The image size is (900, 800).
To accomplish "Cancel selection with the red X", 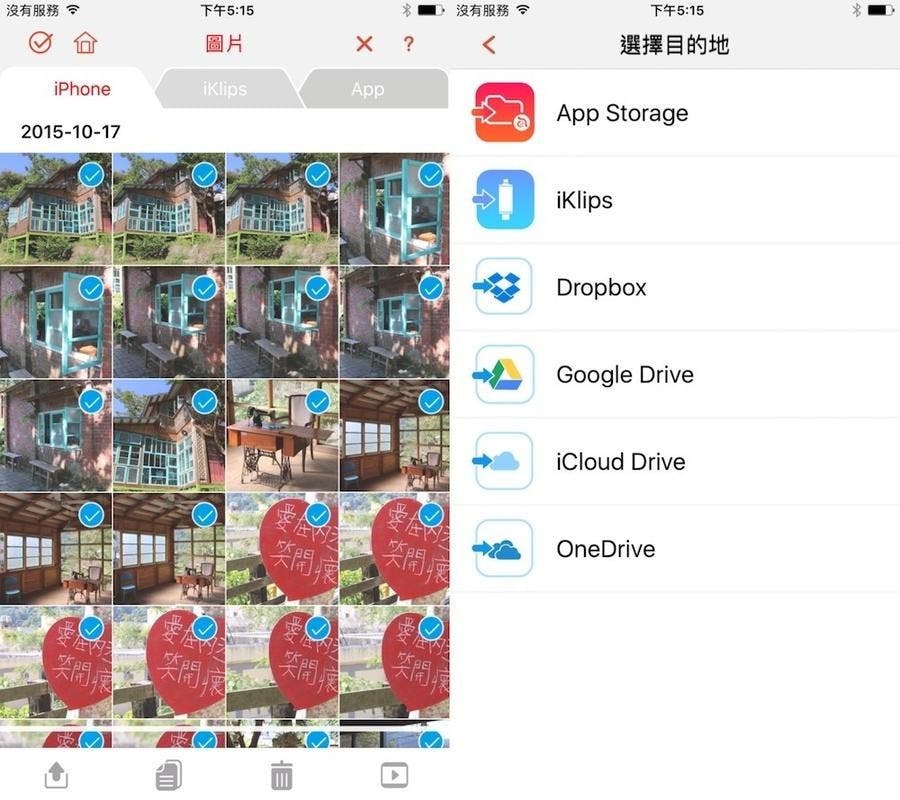I will tap(364, 44).
